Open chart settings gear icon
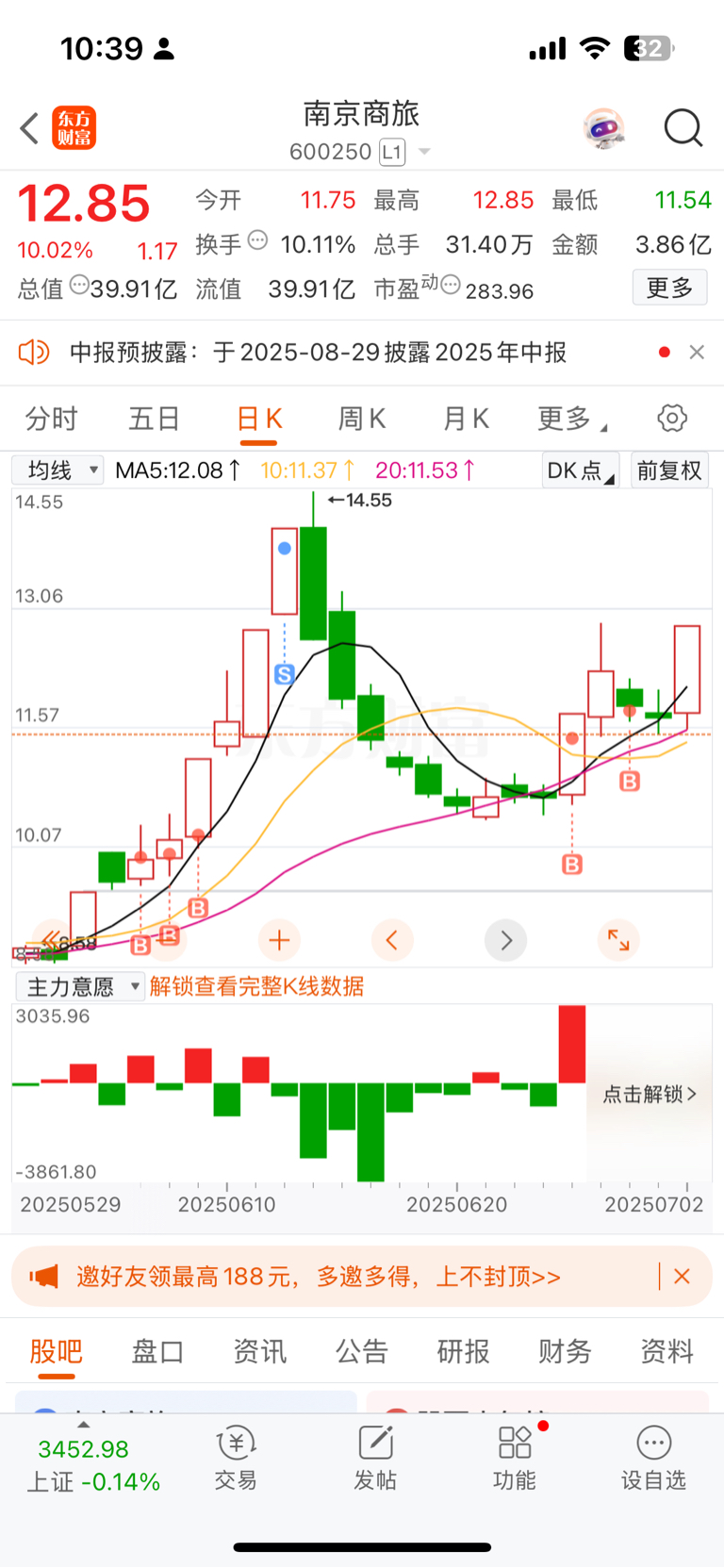The width and height of the screenshot is (724, 1568). tap(671, 418)
